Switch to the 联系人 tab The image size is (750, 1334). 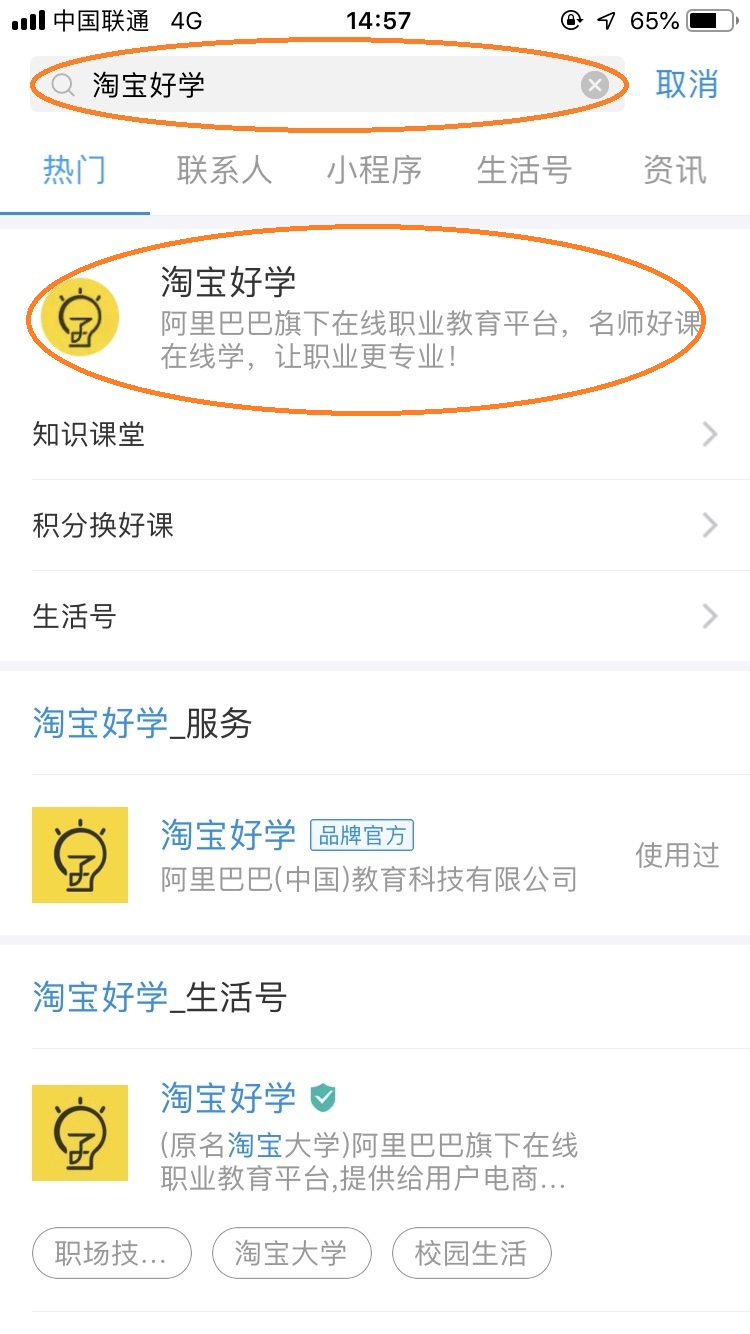[x=225, y=170]
